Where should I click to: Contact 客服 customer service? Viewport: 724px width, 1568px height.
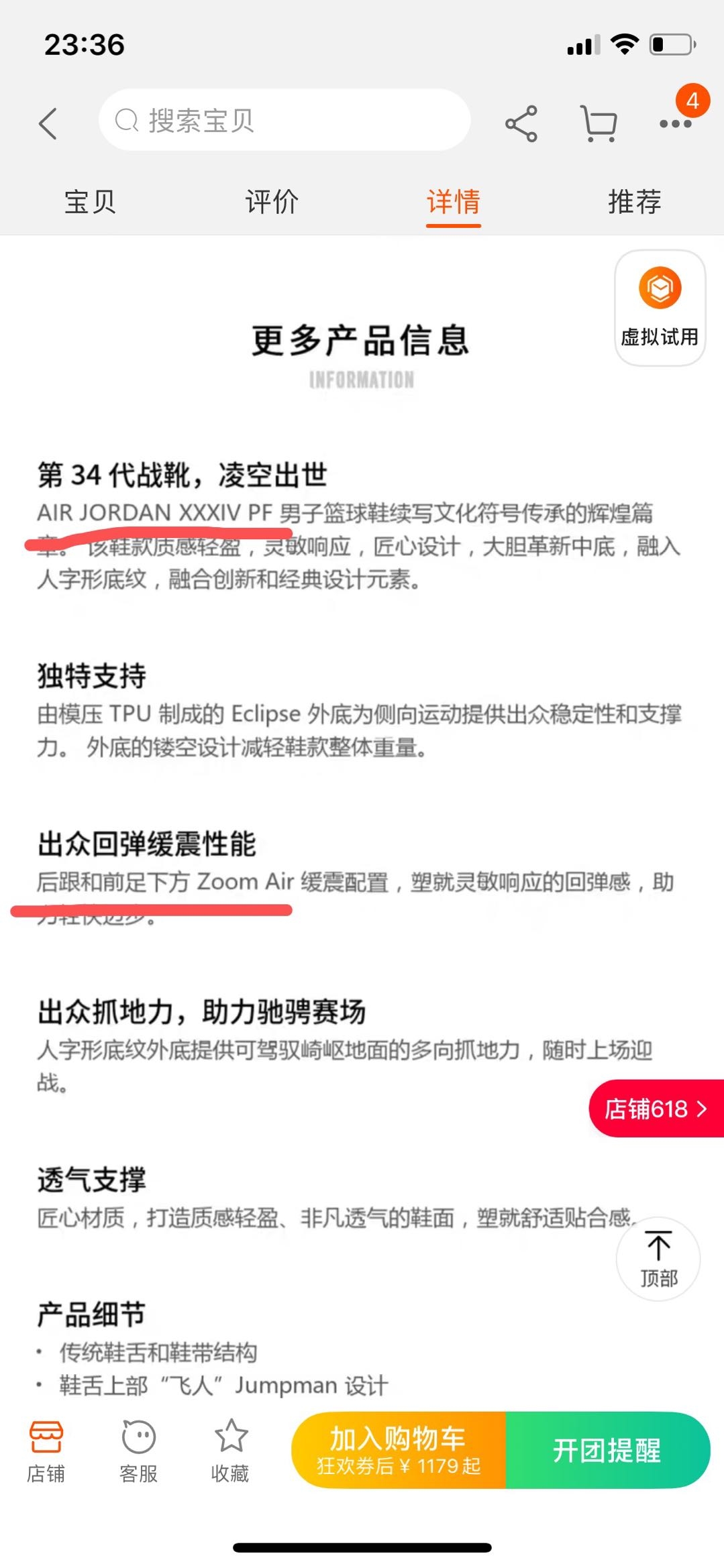[138, 1451]
